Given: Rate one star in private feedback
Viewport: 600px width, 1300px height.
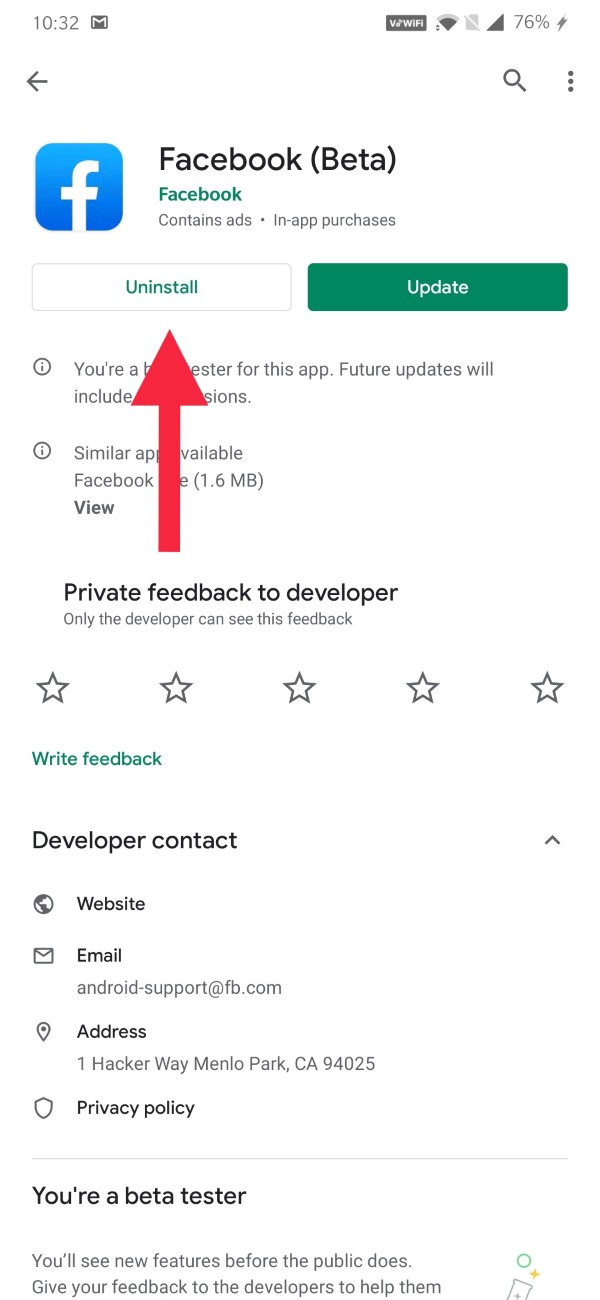Looking at the screenshot, I should (x=53, y=688).
